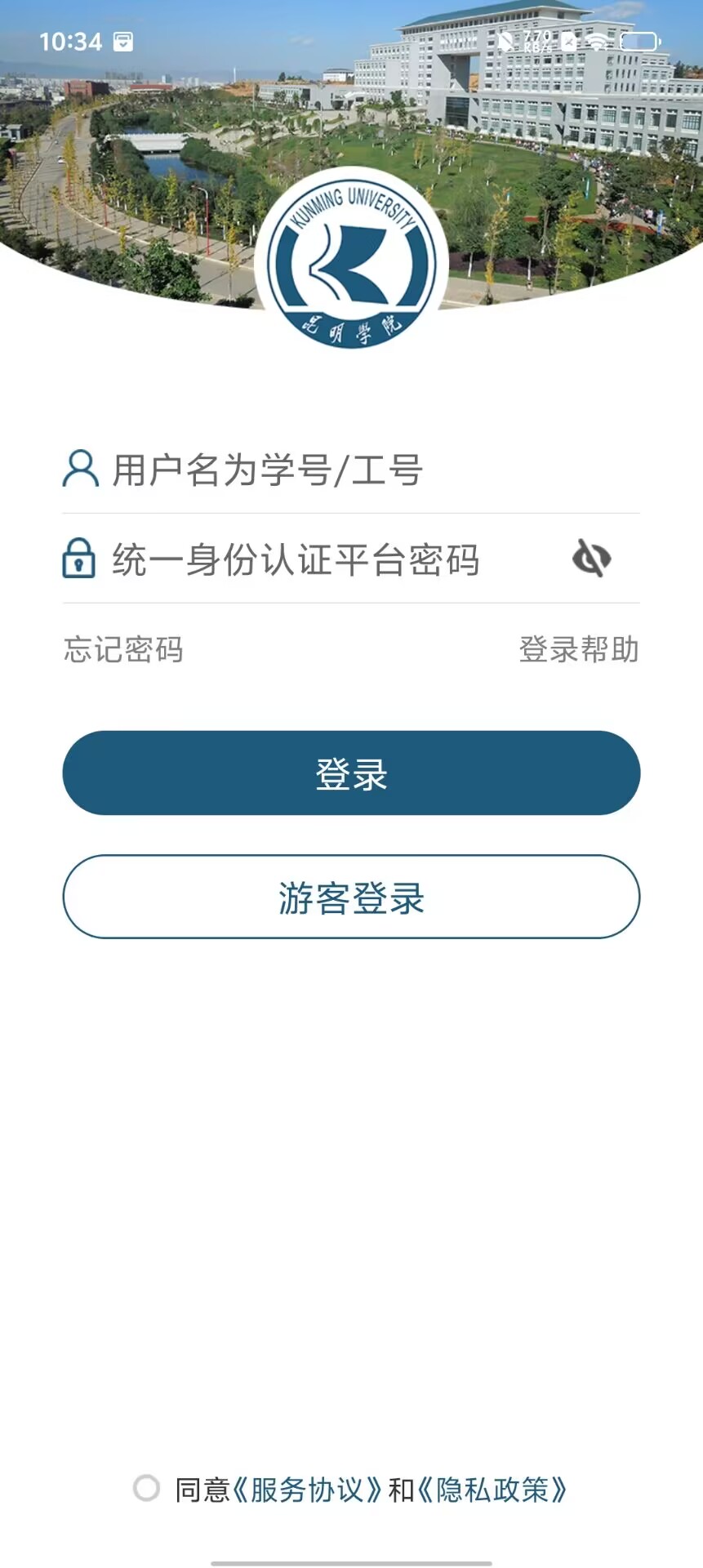The width and height of the screenshot is (703, 1568).
Task: Open the 《隐私政策》 privacy policy
Action: [493, 1490]
